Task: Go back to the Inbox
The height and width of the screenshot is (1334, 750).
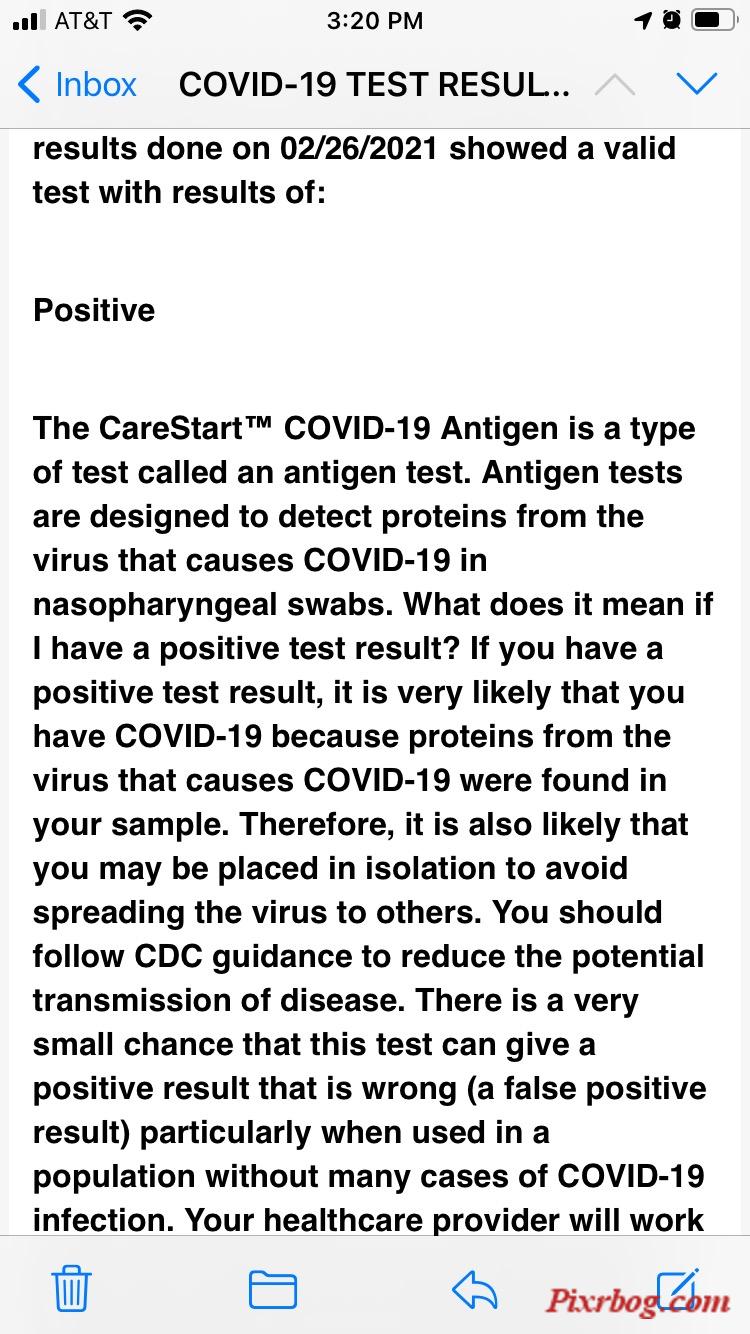Action: coord(77,84)
